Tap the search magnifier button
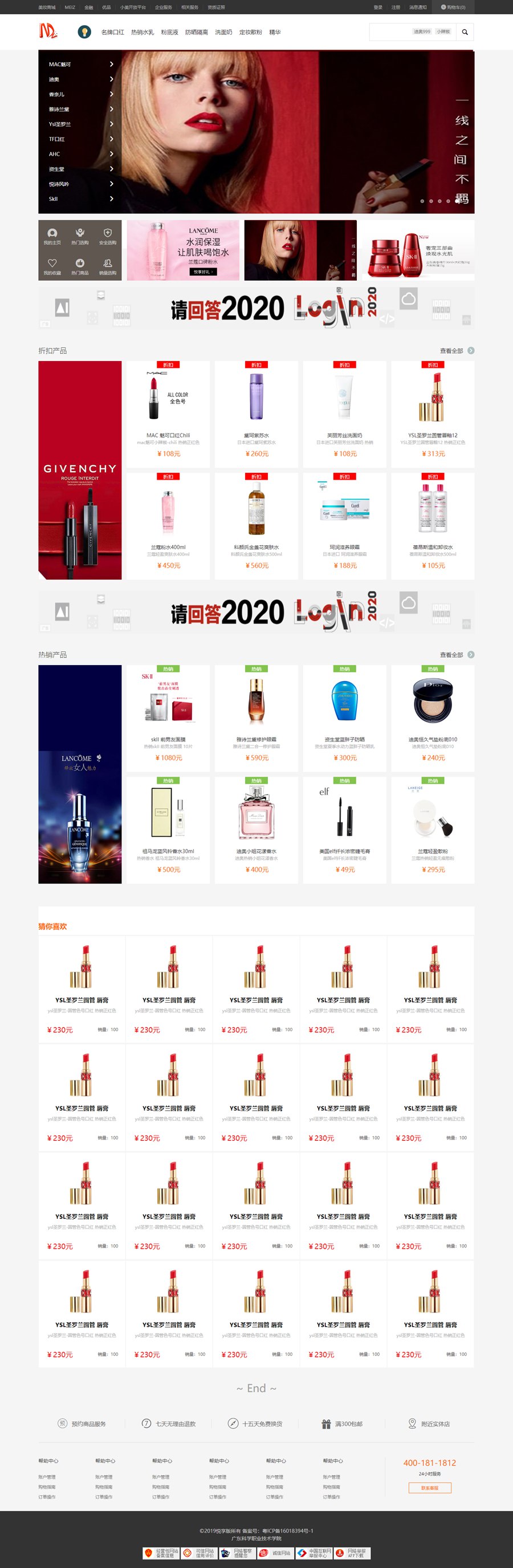The image size is (513, 1568). click(x=465, y=33)
